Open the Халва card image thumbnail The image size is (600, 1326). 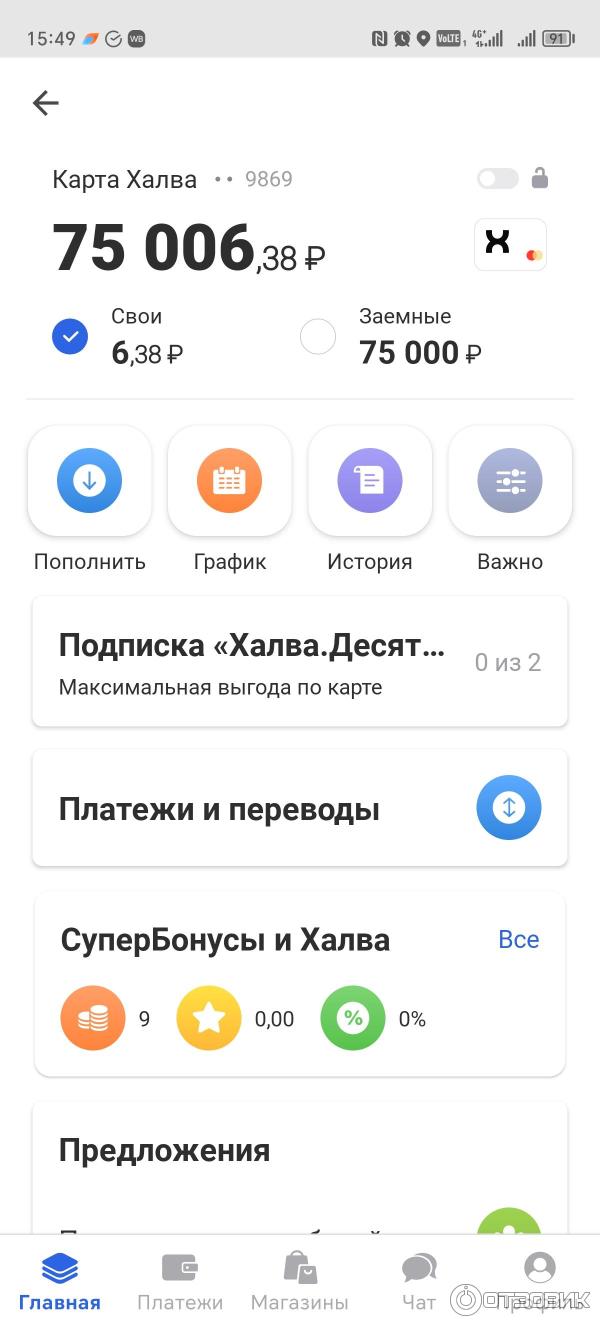[x=510, y=245]
